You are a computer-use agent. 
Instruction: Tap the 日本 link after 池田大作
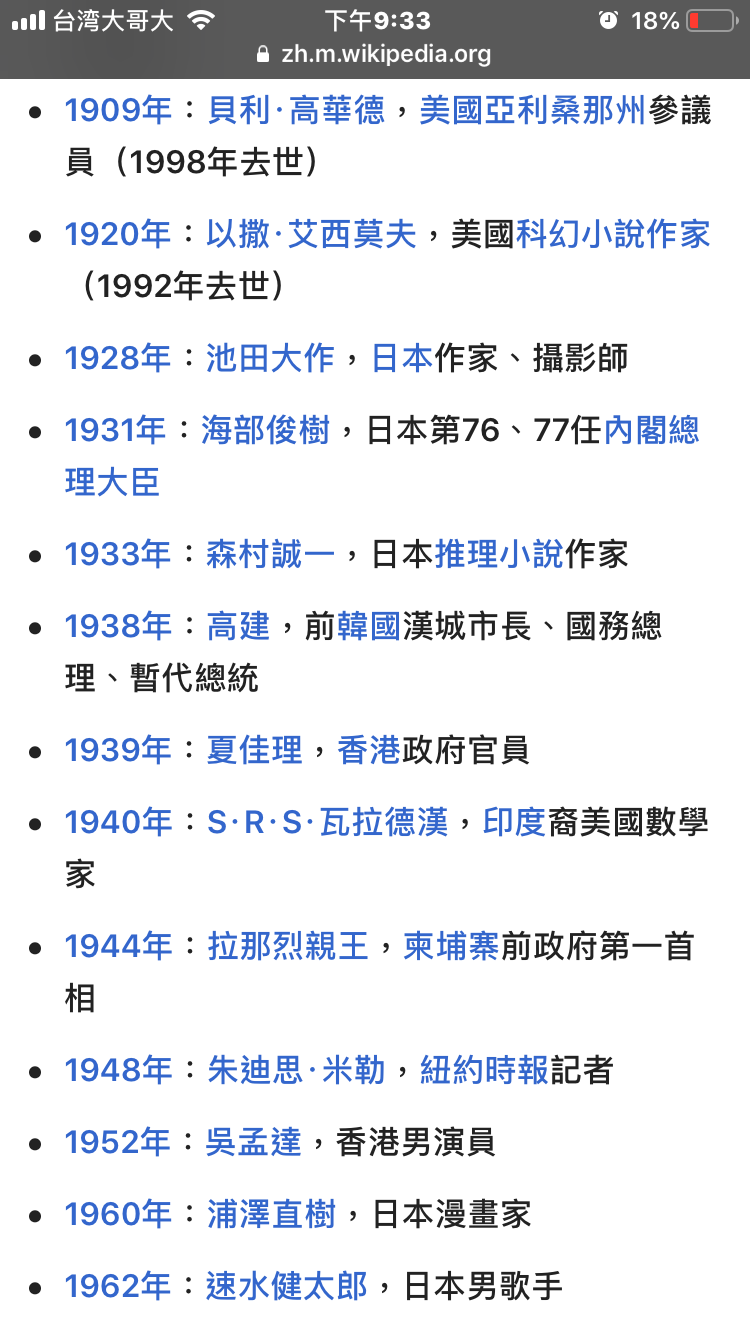pos(402,358)
